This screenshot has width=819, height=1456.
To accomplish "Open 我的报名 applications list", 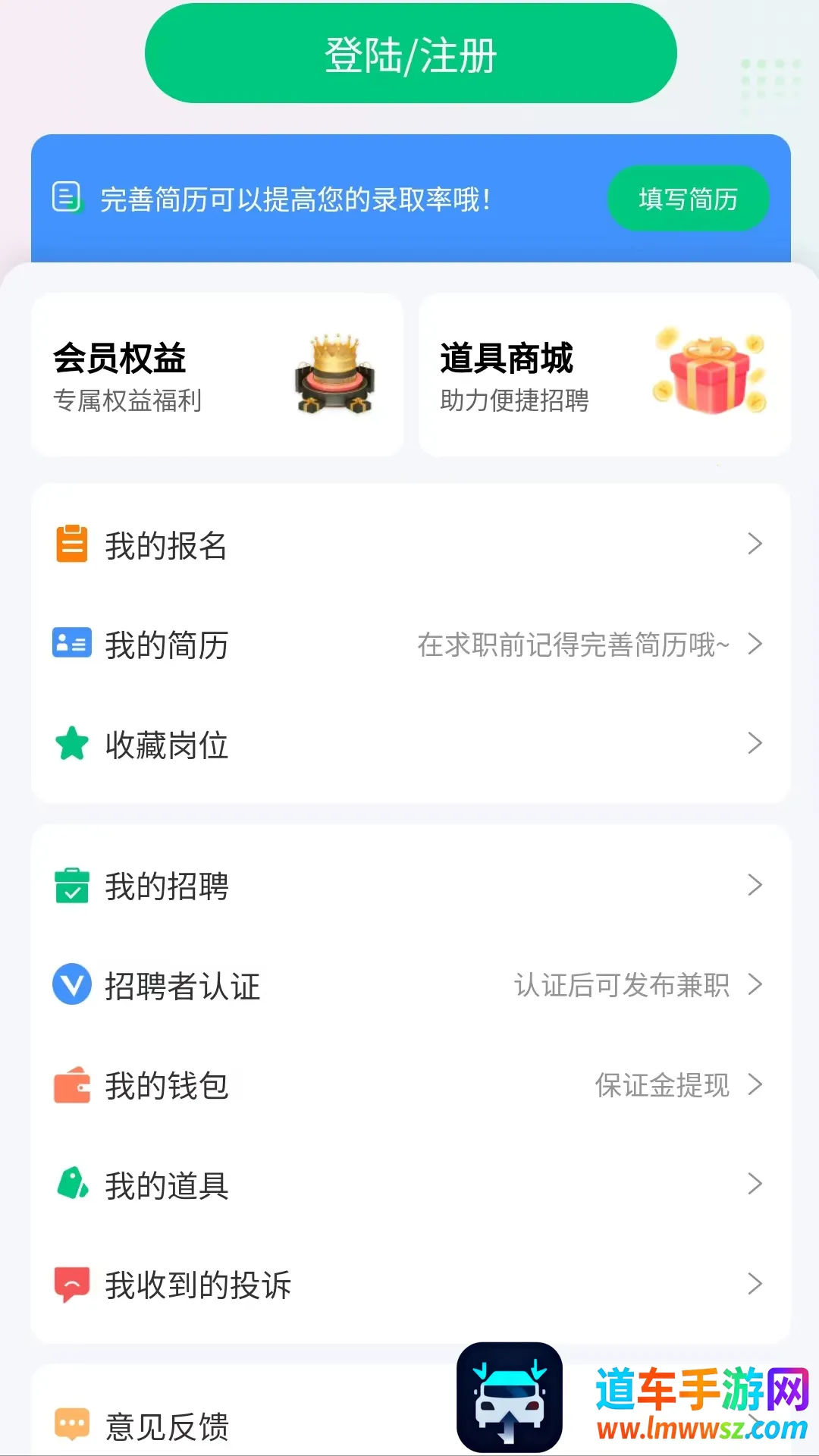I will [409, 545].
